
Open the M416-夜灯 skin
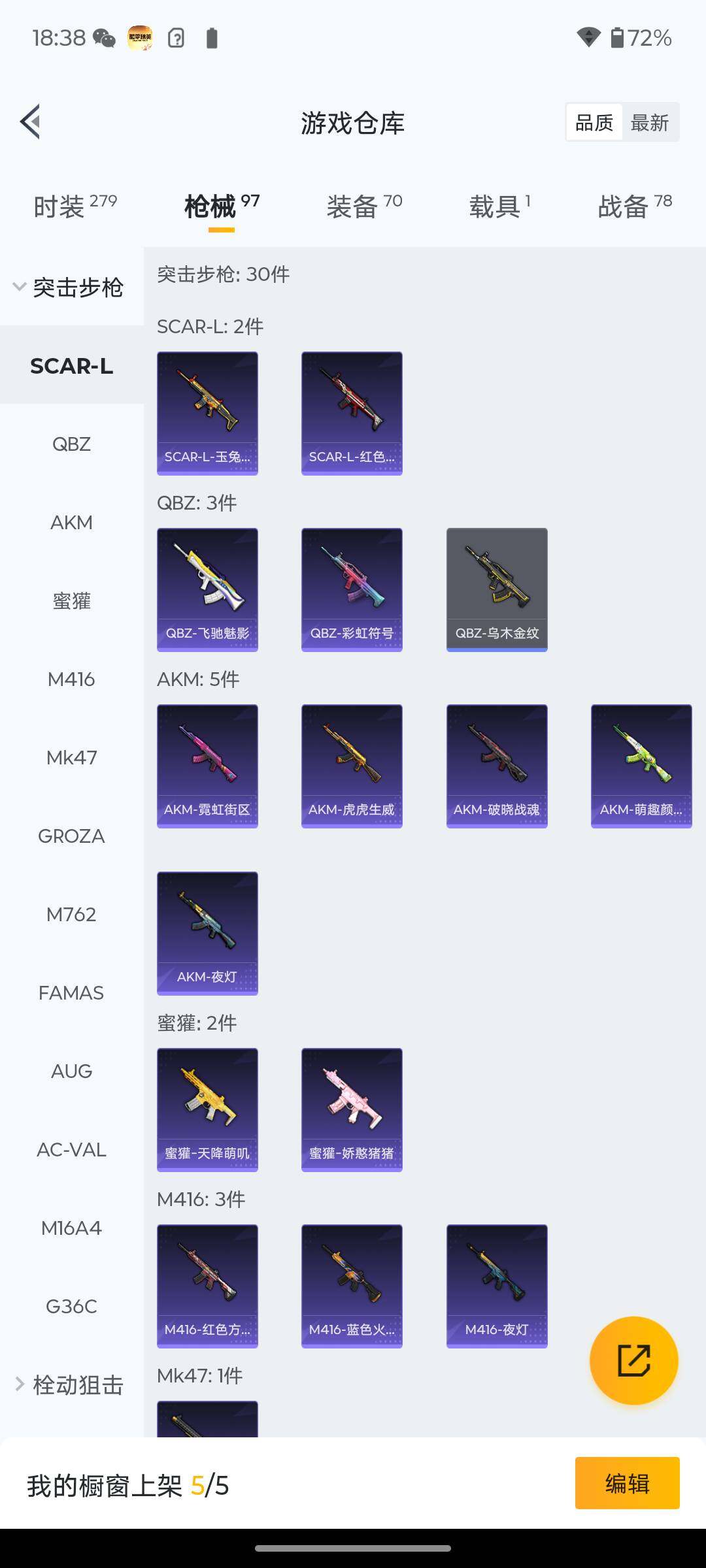click(x=497, y=1286)
